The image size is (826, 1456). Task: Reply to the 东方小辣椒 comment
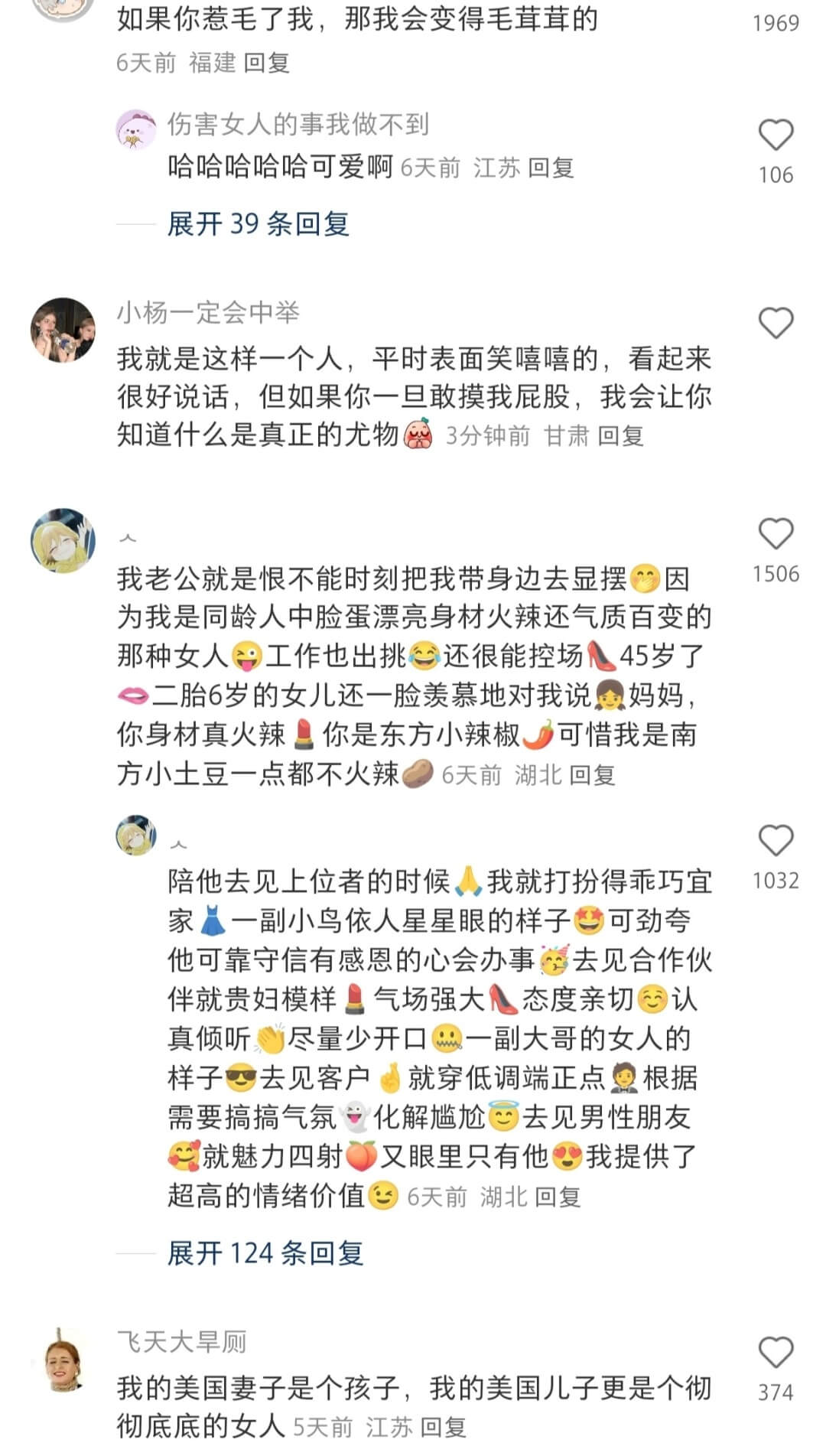(x=592, y=775)
